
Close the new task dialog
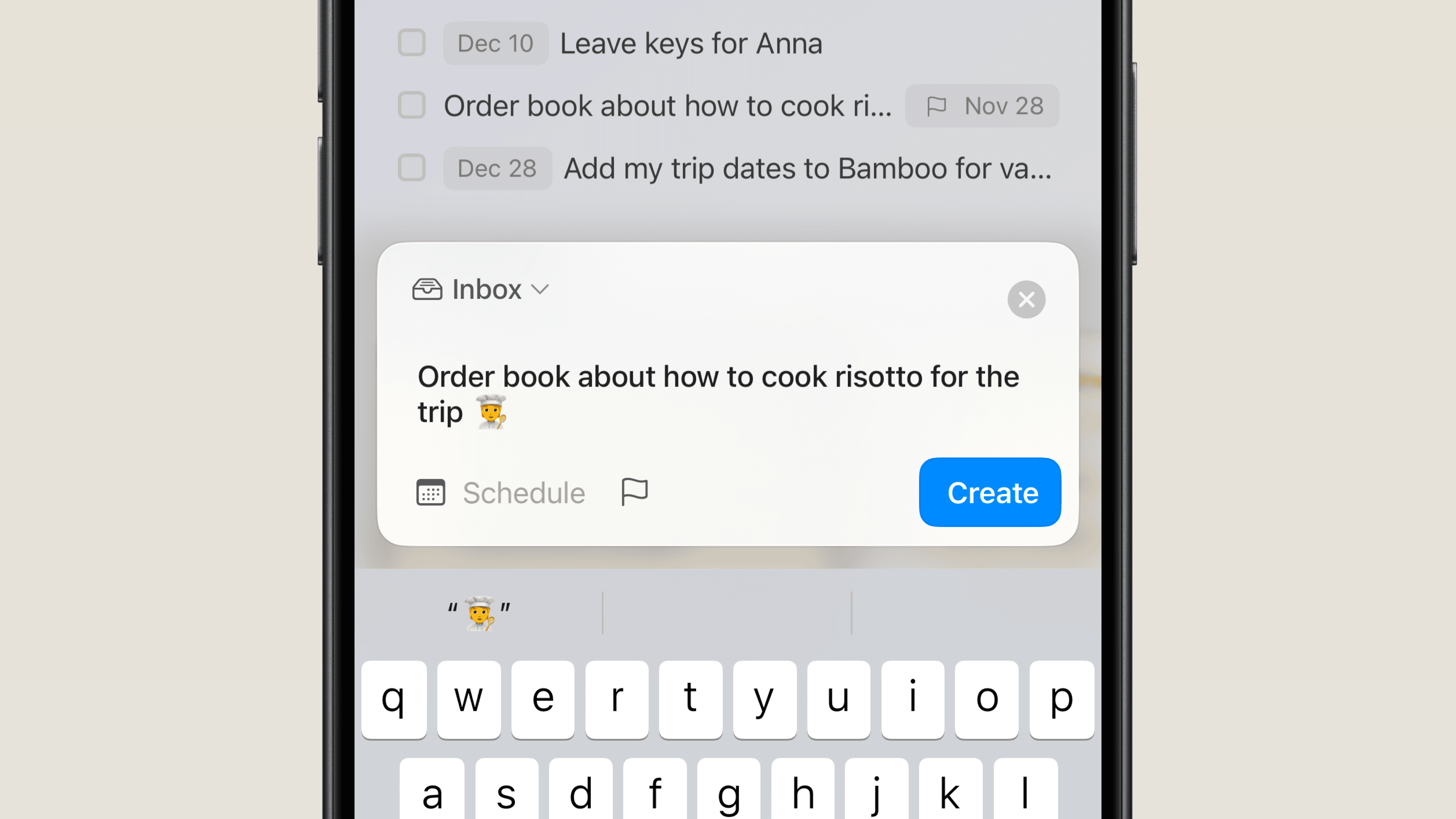coord(1026,300)
